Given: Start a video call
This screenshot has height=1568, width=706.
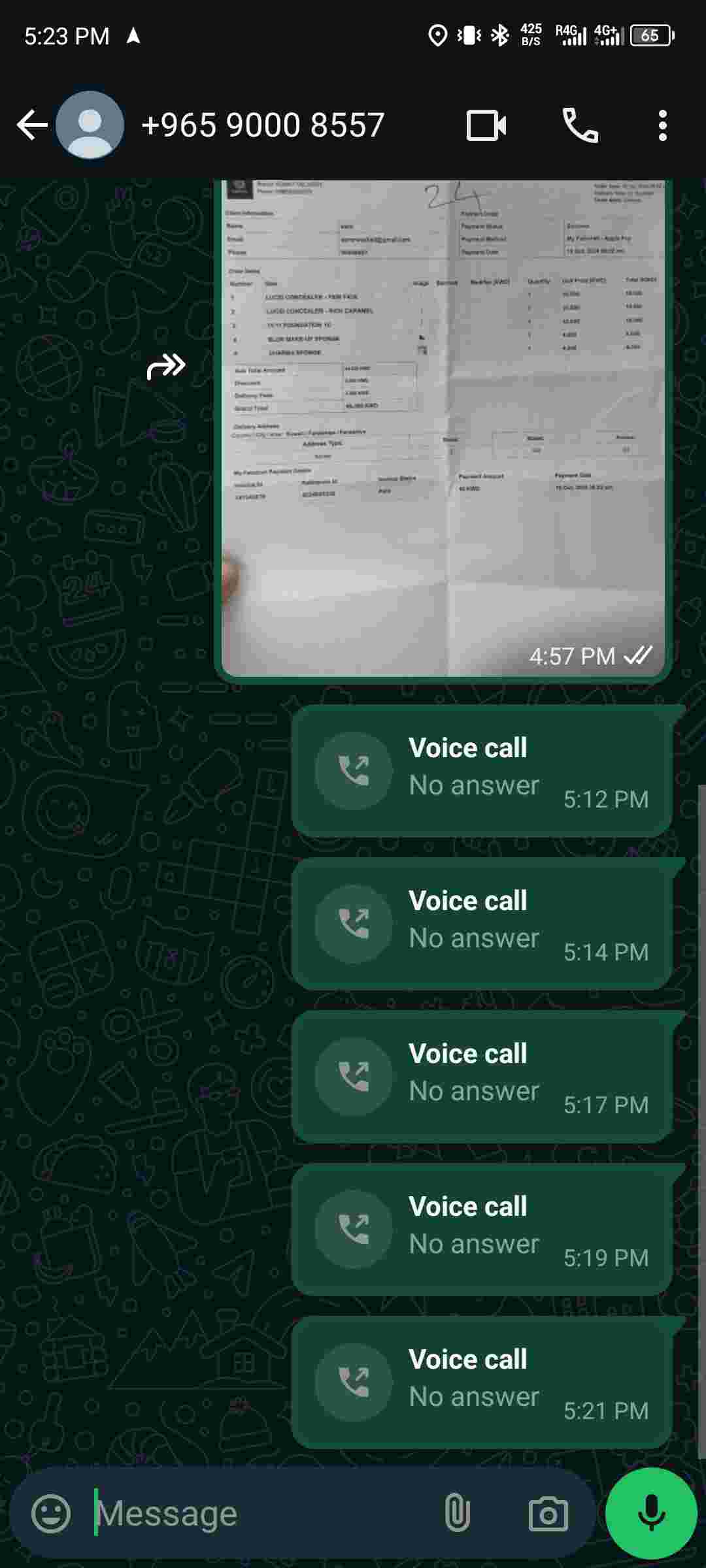Looking at the screenshot, I should (x=486, y=125).
